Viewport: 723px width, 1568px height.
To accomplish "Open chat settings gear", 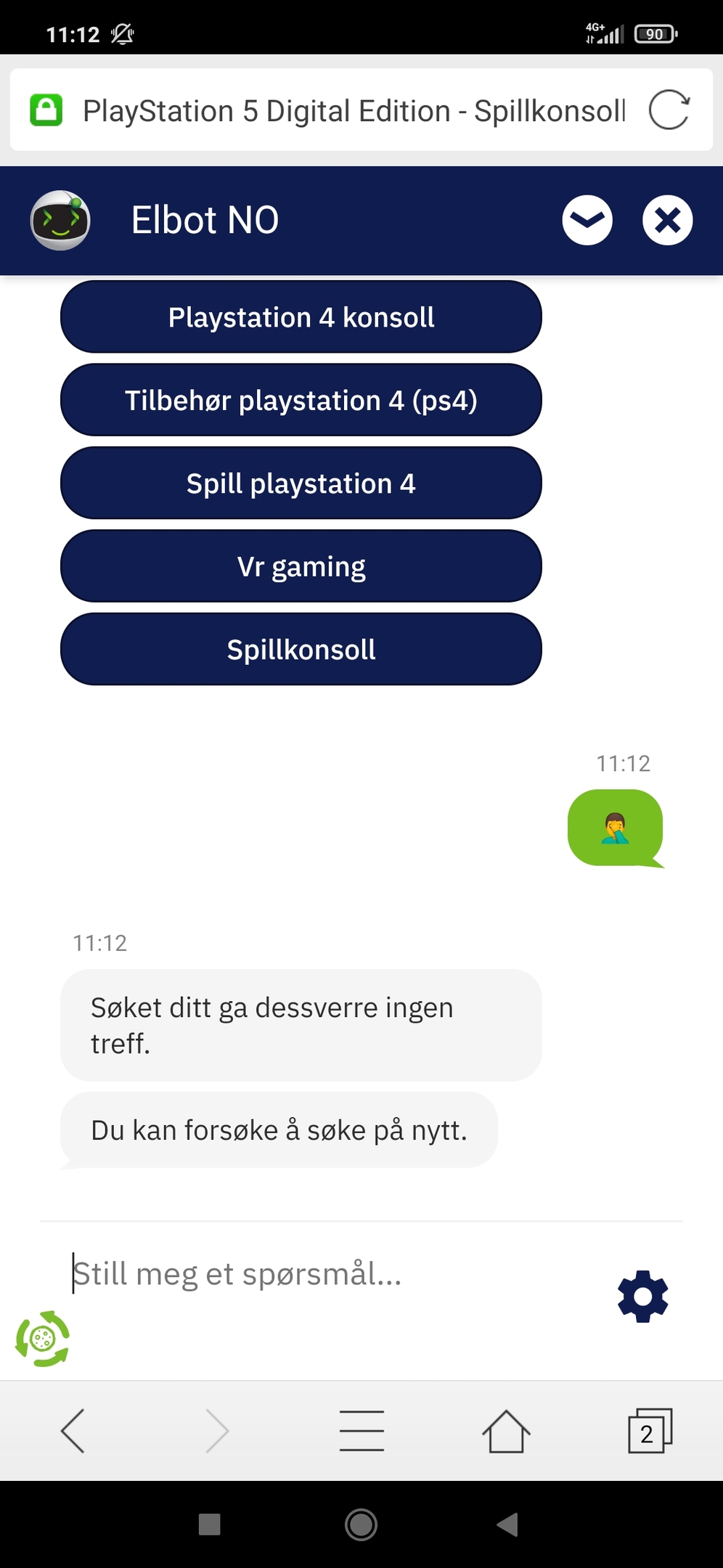I will tap(642, 1296).
